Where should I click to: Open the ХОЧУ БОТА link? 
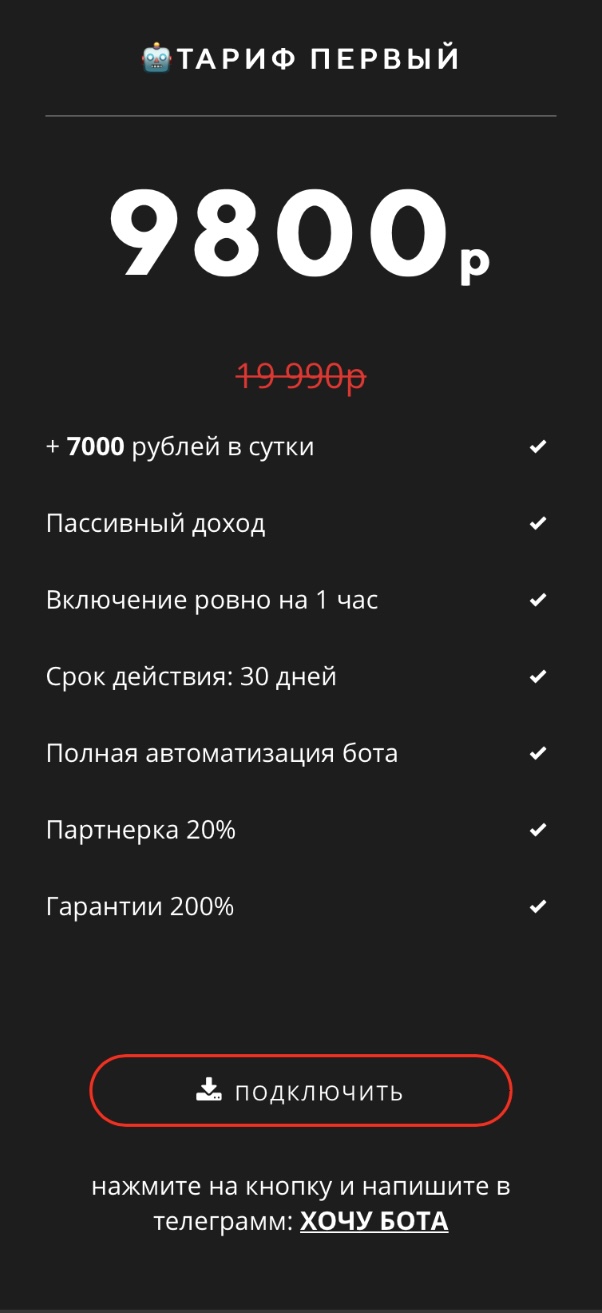pyautogui.click(x=374, y=1222)
